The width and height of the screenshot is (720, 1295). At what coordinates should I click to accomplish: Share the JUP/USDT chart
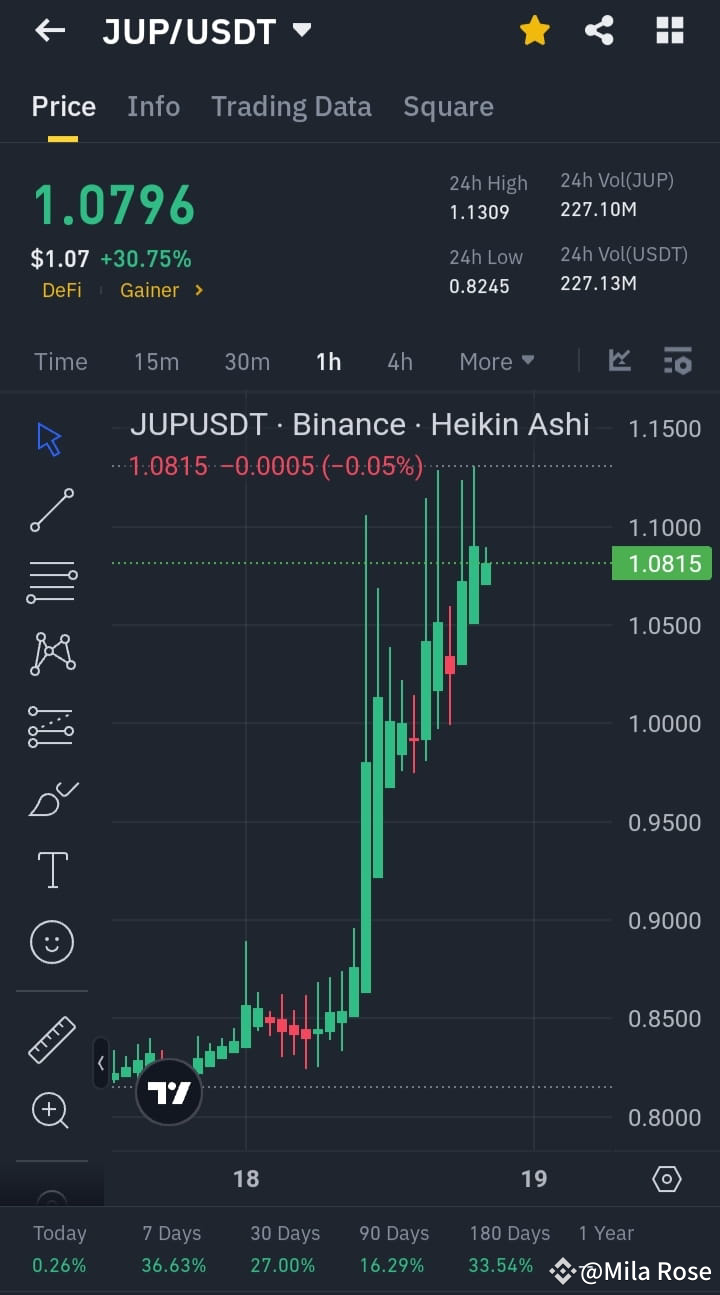tap(599, 30)
